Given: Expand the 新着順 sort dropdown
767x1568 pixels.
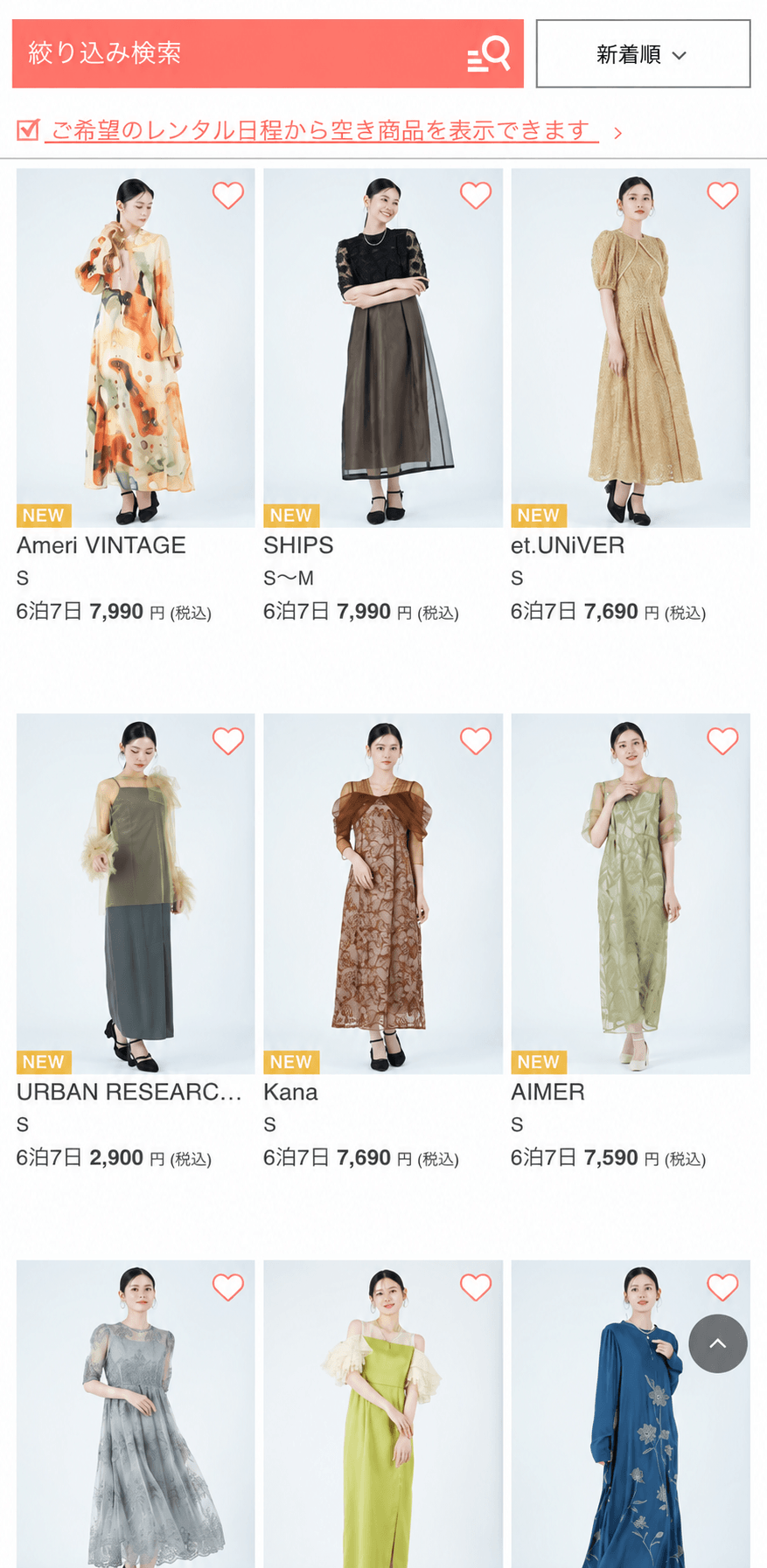Looking at the screenshot, I should 643,53.
